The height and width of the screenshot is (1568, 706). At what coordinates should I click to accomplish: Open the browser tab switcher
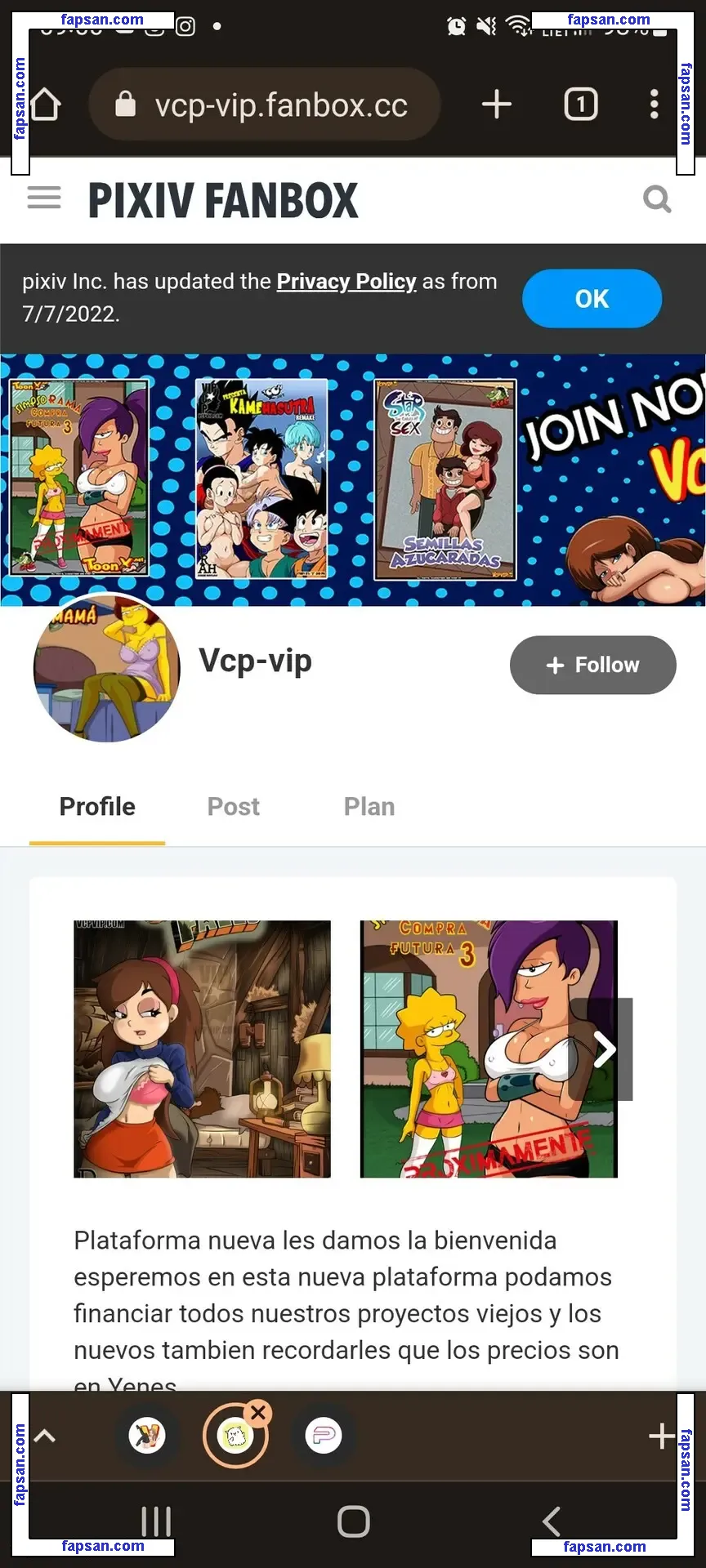tap(580, 104)
